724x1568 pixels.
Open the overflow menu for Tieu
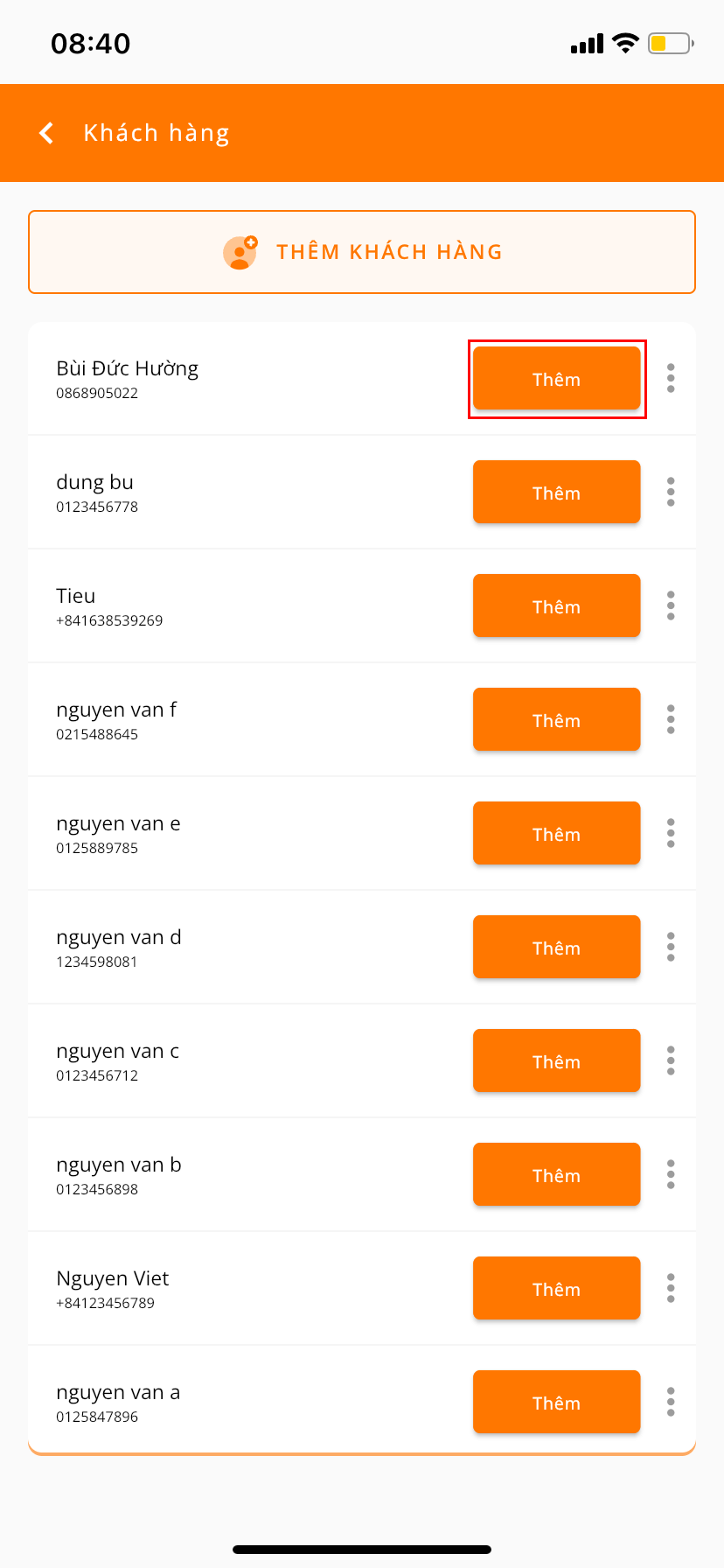(671, 605)
